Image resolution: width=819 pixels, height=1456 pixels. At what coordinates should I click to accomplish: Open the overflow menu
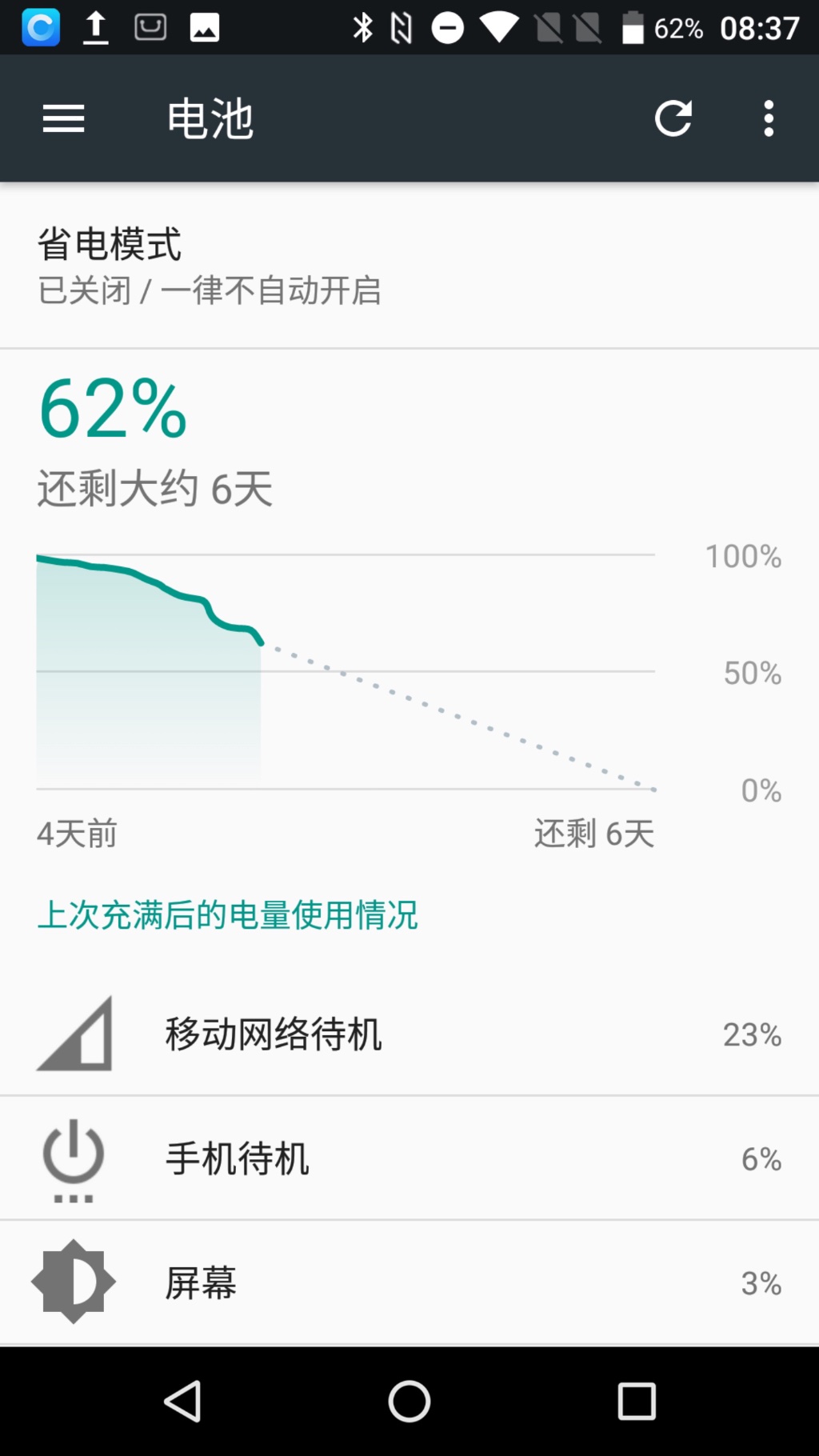point(769,118)
